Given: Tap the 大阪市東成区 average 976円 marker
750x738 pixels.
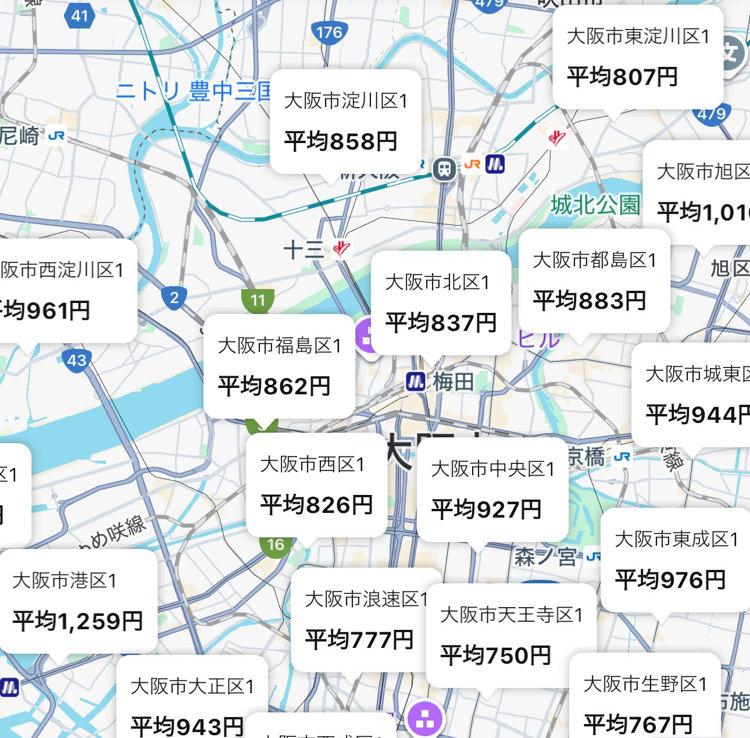Looking at the screenshot, I should [675, 560].
